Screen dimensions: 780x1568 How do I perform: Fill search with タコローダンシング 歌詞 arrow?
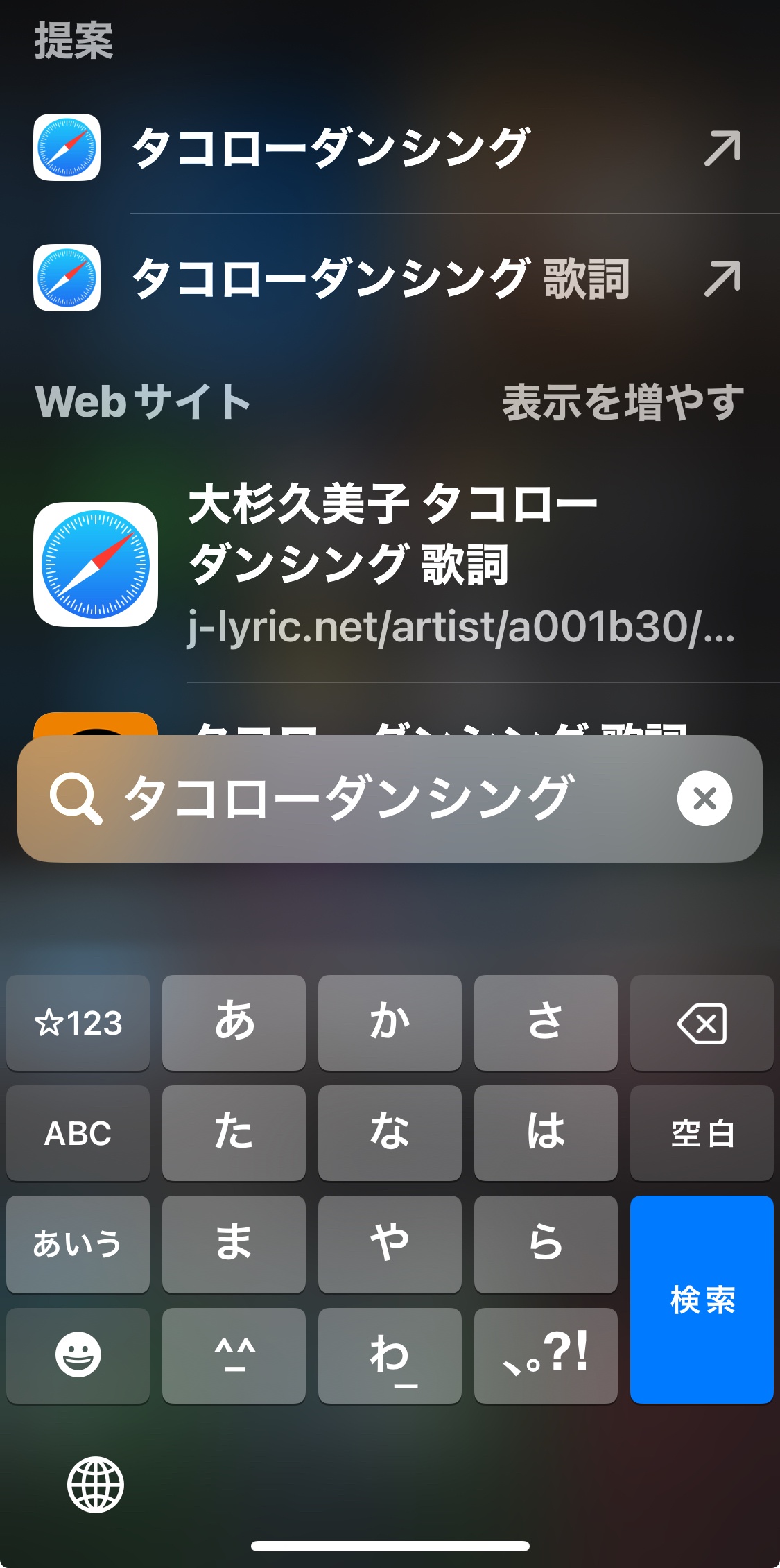click(722, 278)
